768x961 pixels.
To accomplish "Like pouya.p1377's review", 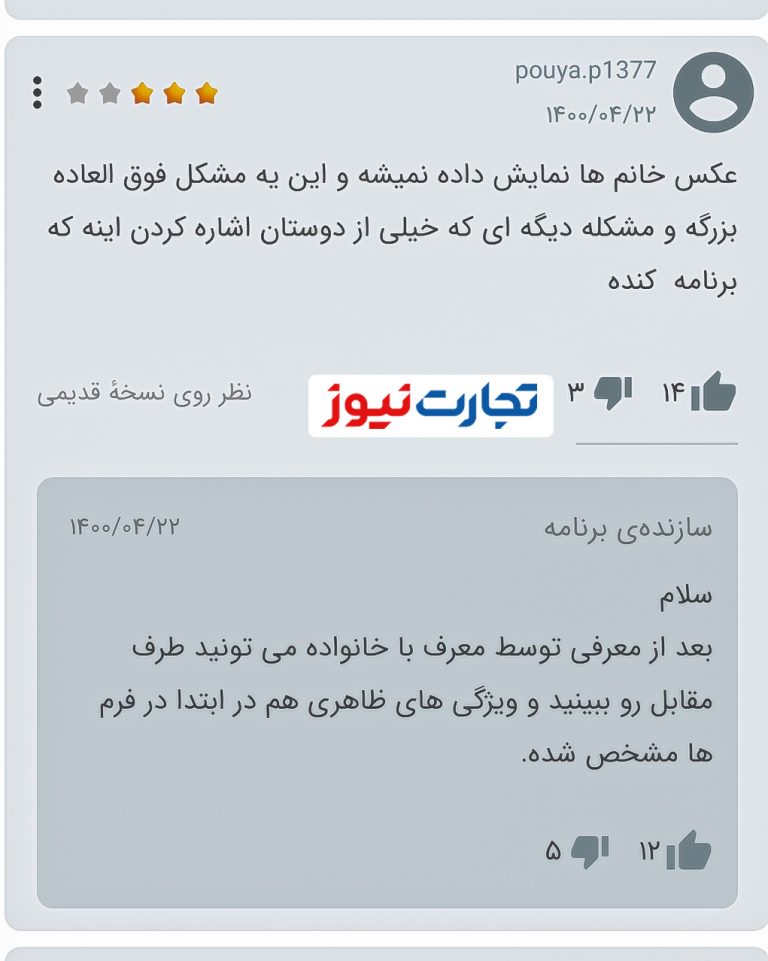I will pos(713,392).
